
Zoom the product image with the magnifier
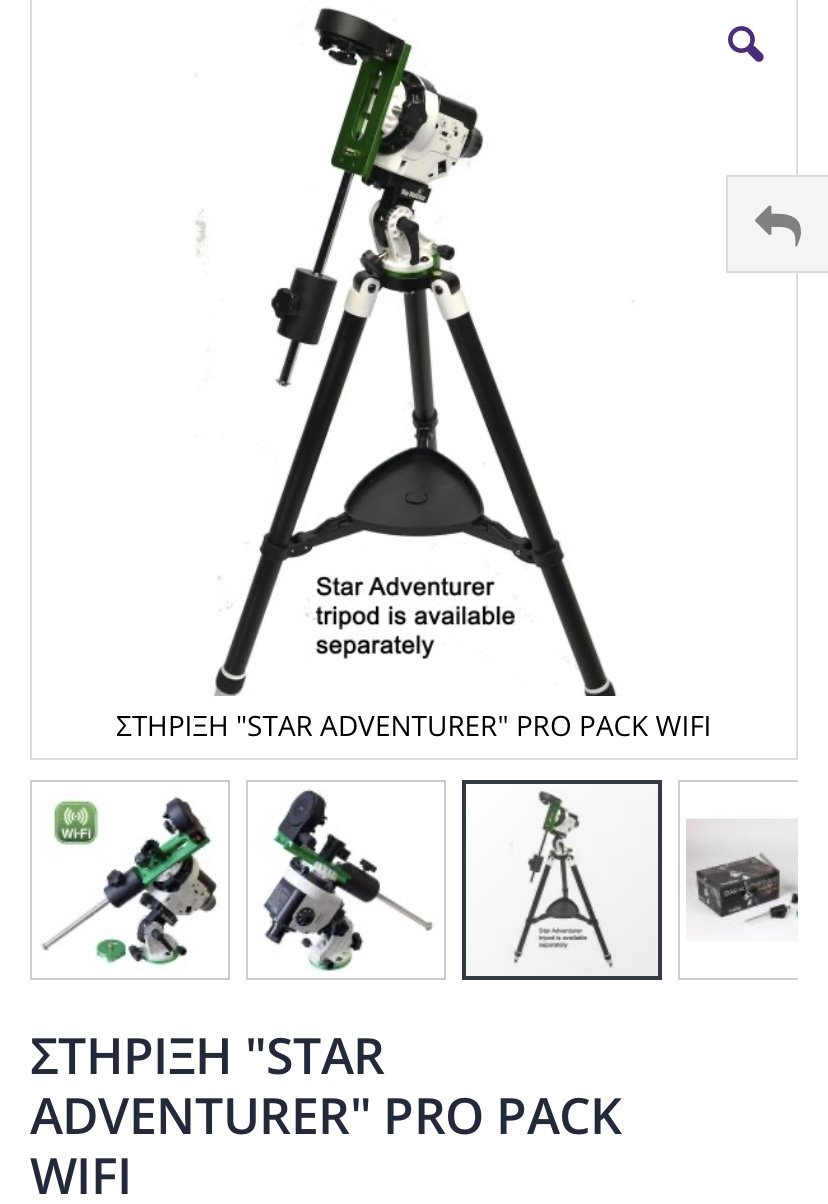pyautogui.click(x=745, y=44)
